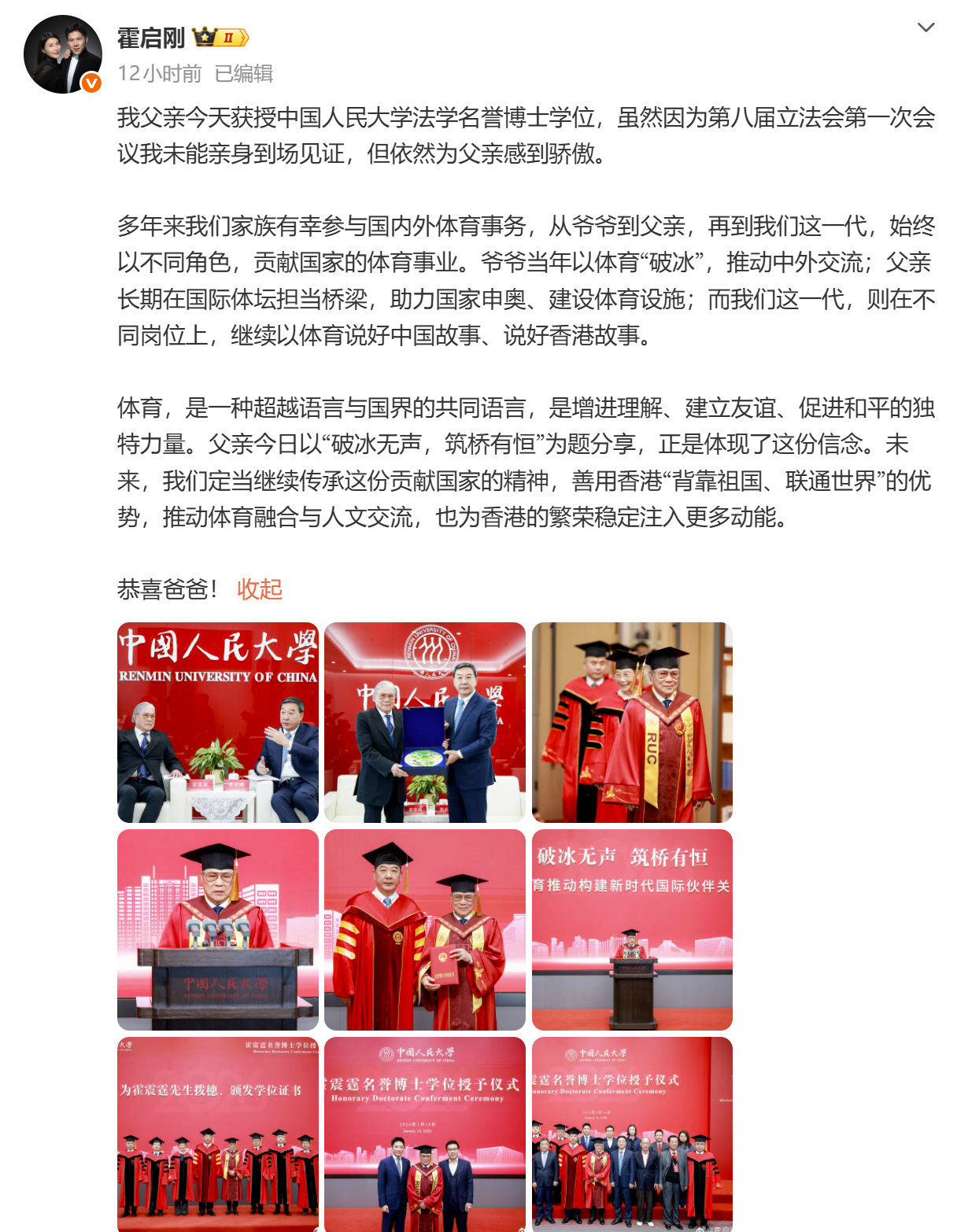Open the photo of the blue plate presentation
This screenshot has height=1232, width=957.
(425, 722)
